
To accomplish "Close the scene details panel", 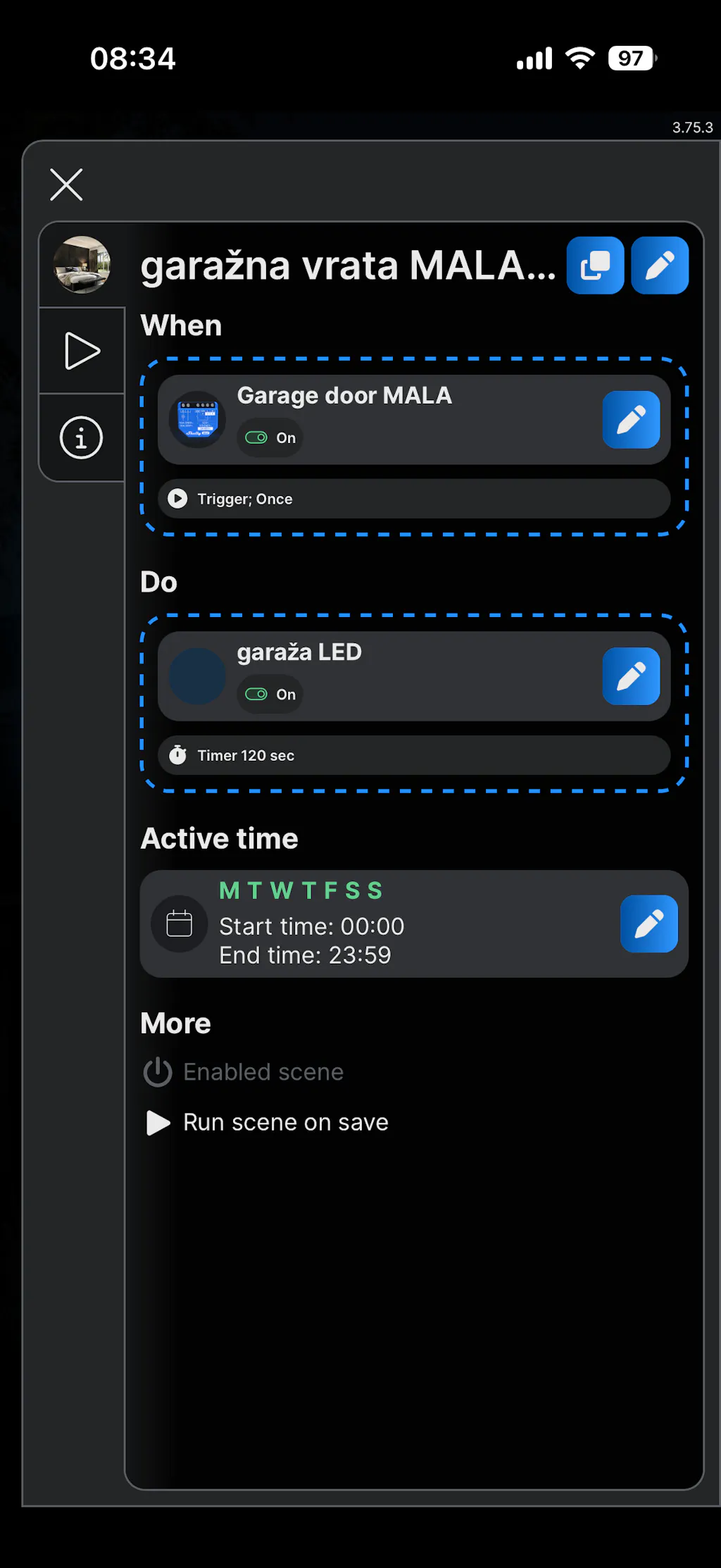I will point(66,185).
